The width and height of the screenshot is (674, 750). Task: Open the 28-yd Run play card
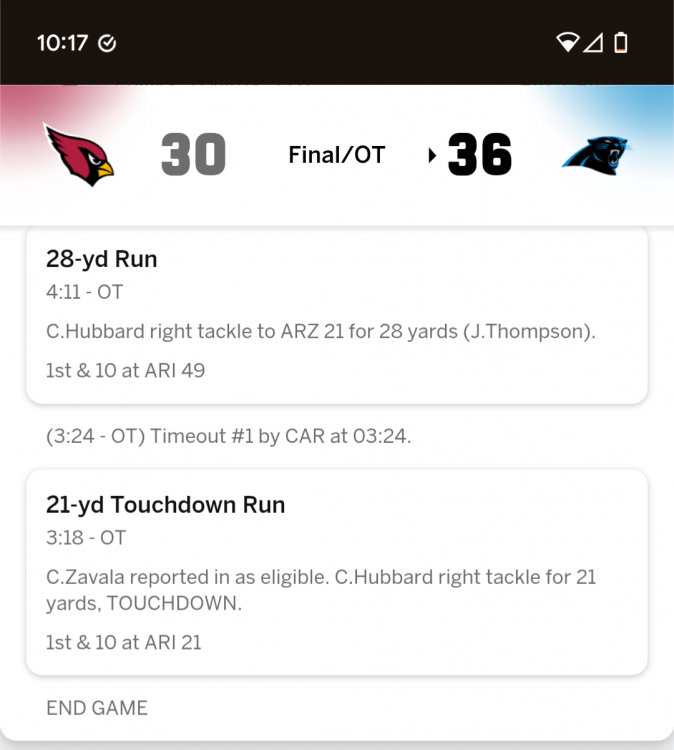click(x=336, y=314)
